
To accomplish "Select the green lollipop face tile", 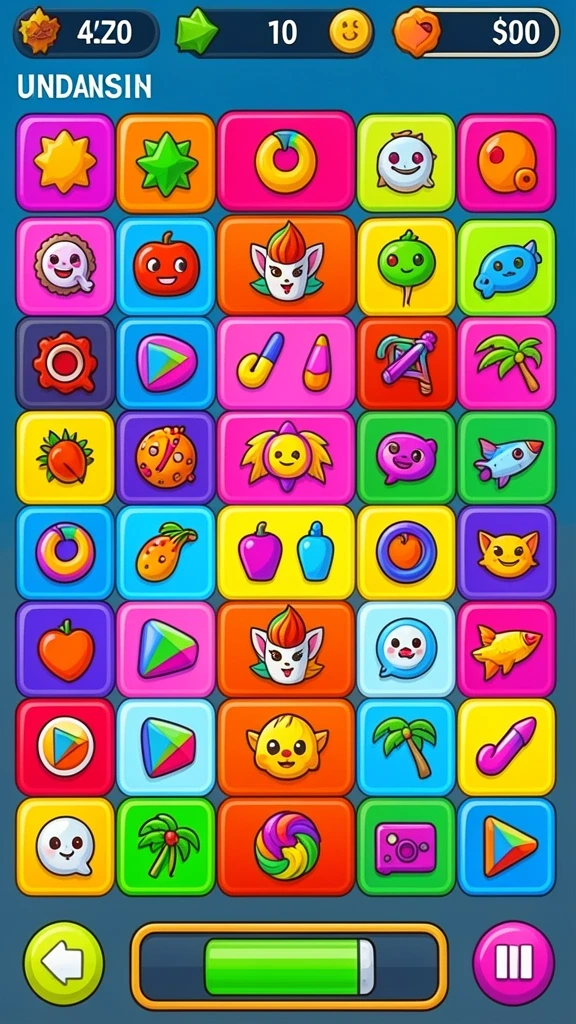I will 406,266.
